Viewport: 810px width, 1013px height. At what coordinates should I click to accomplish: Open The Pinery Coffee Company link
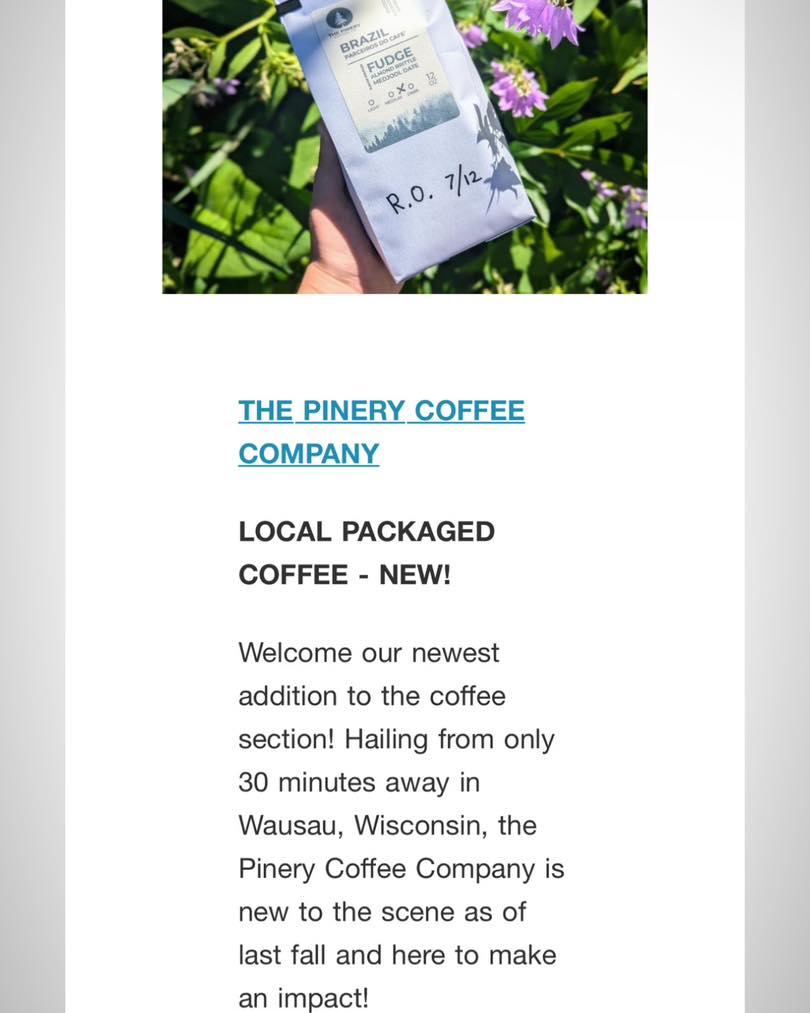click(381, 411)
